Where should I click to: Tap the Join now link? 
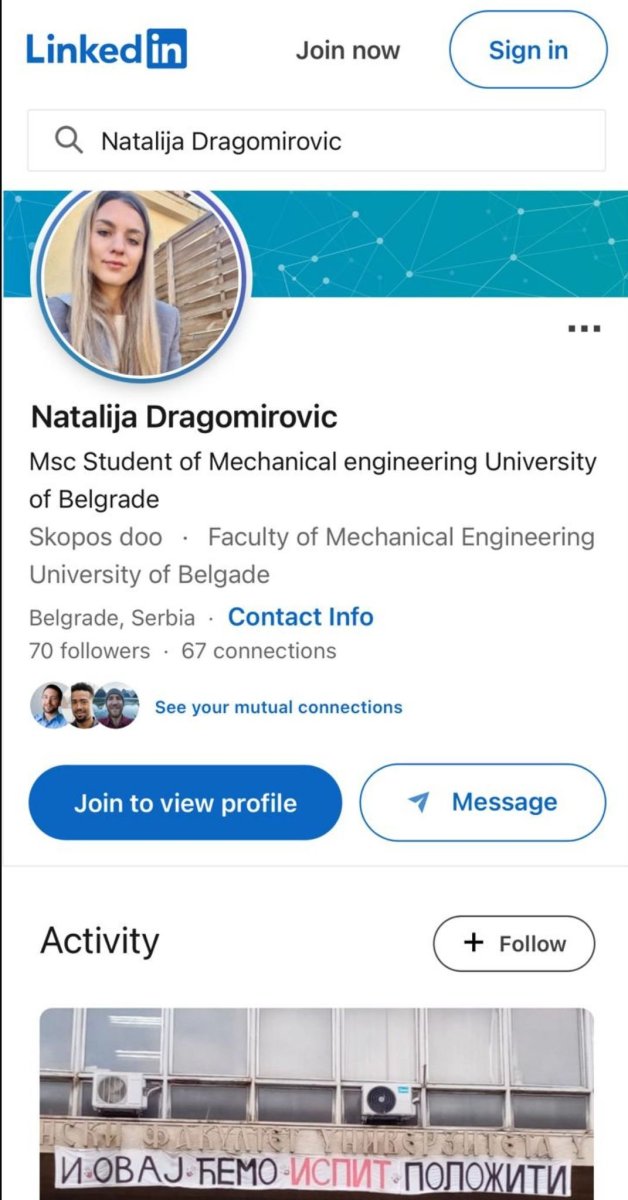point(347,50)
